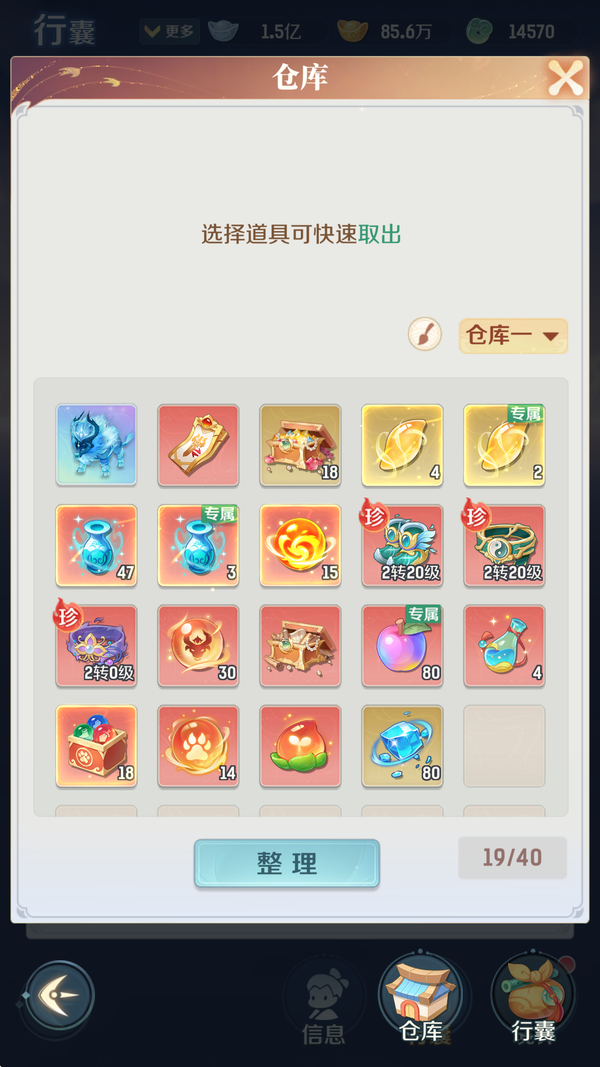Select the 专属 rainbow apple item with 80
Image resolution: width=600 pixels, height=1067 pixels.
click(x=402, y=645)
